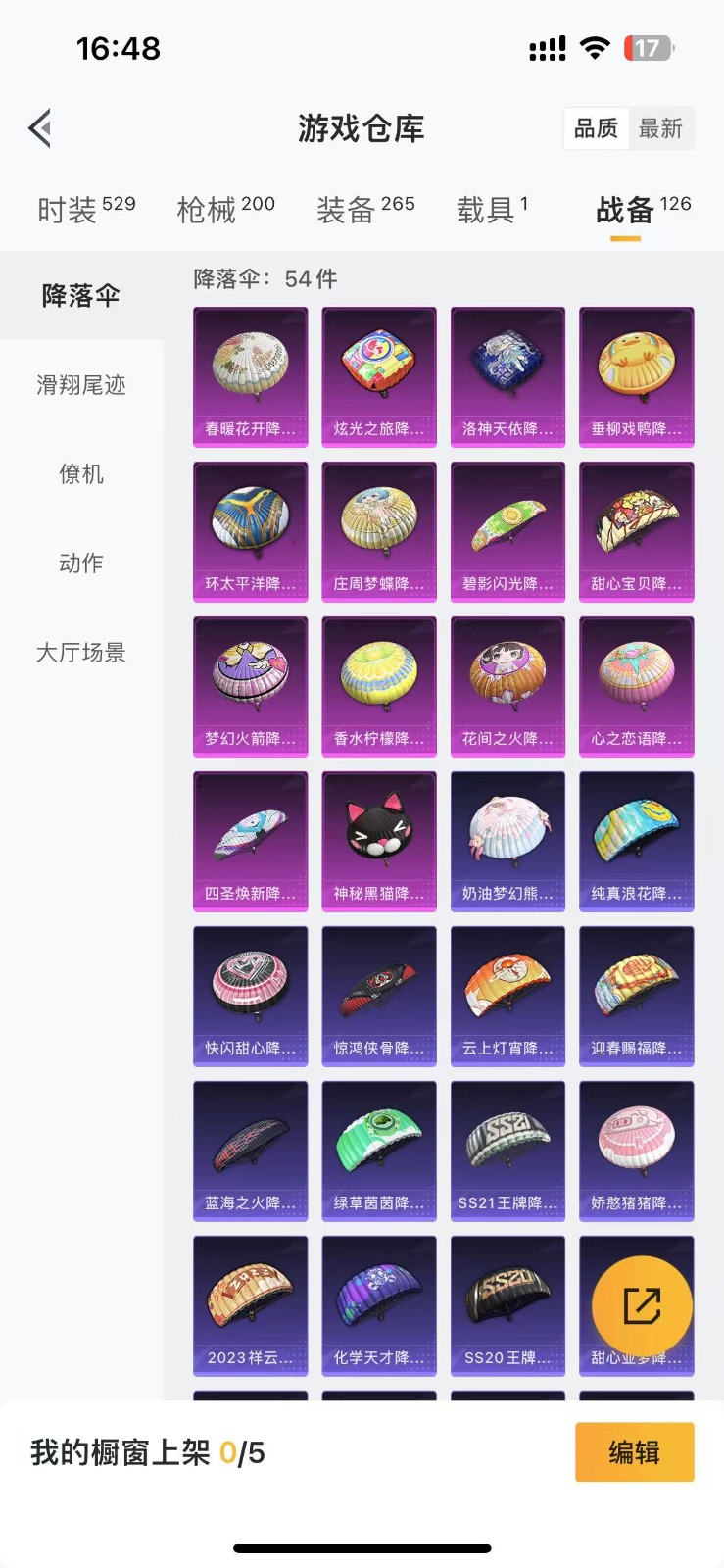724x1568 pixels.
Task: Sort the warehouse by 最新
Action: 660,128
